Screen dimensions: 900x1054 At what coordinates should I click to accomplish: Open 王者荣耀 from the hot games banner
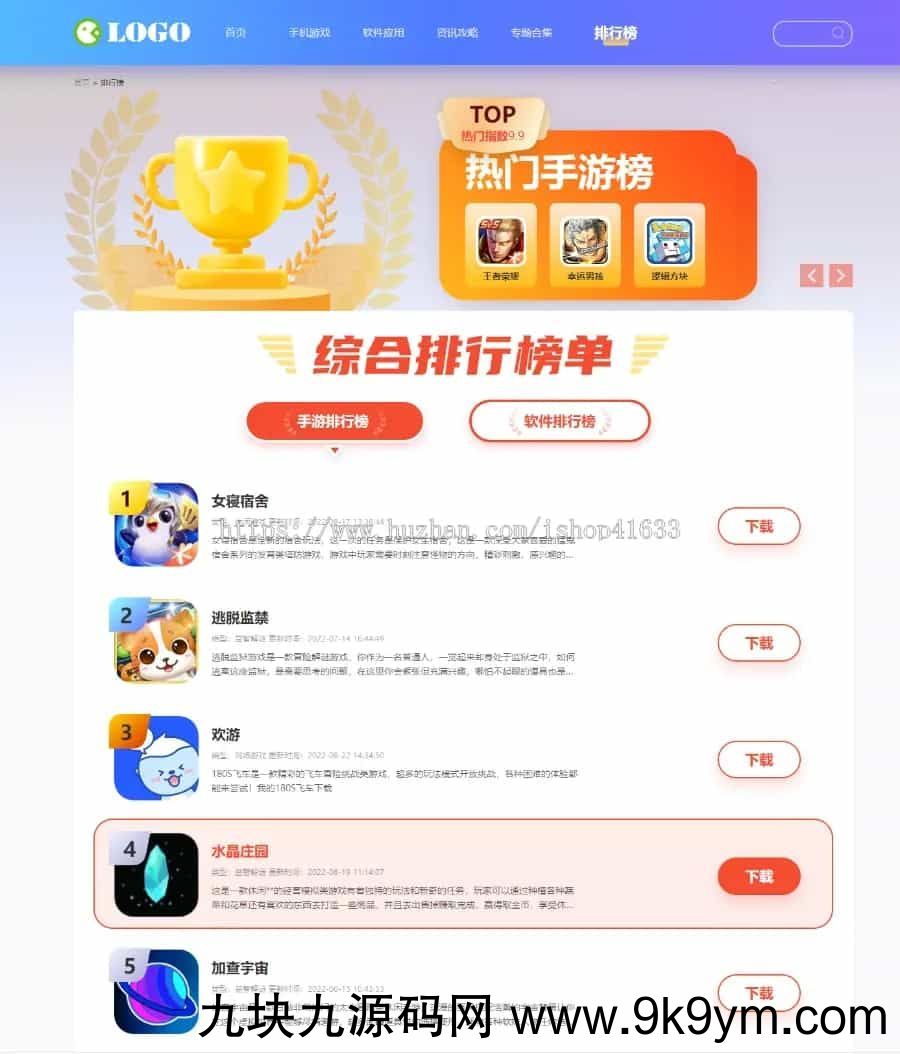[x=501, y=245]
